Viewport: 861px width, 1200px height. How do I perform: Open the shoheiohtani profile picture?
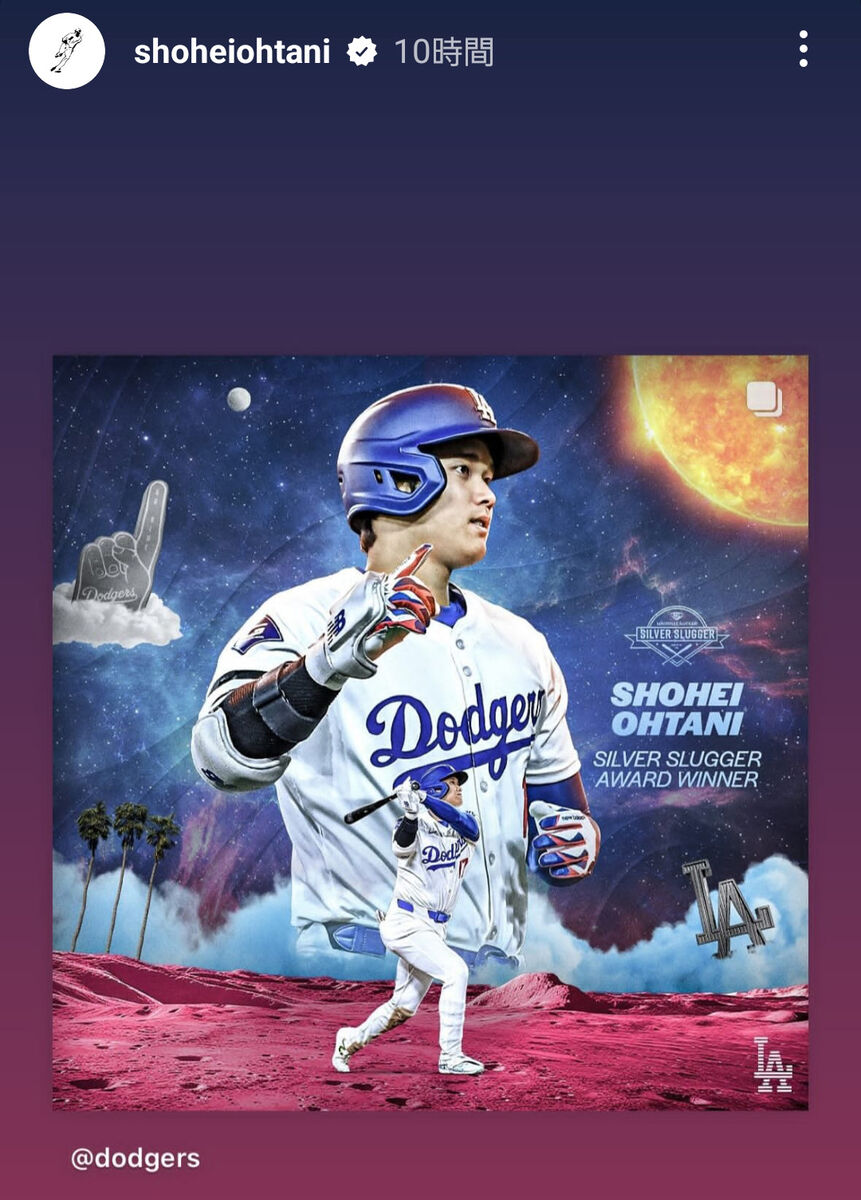point(67,51)
